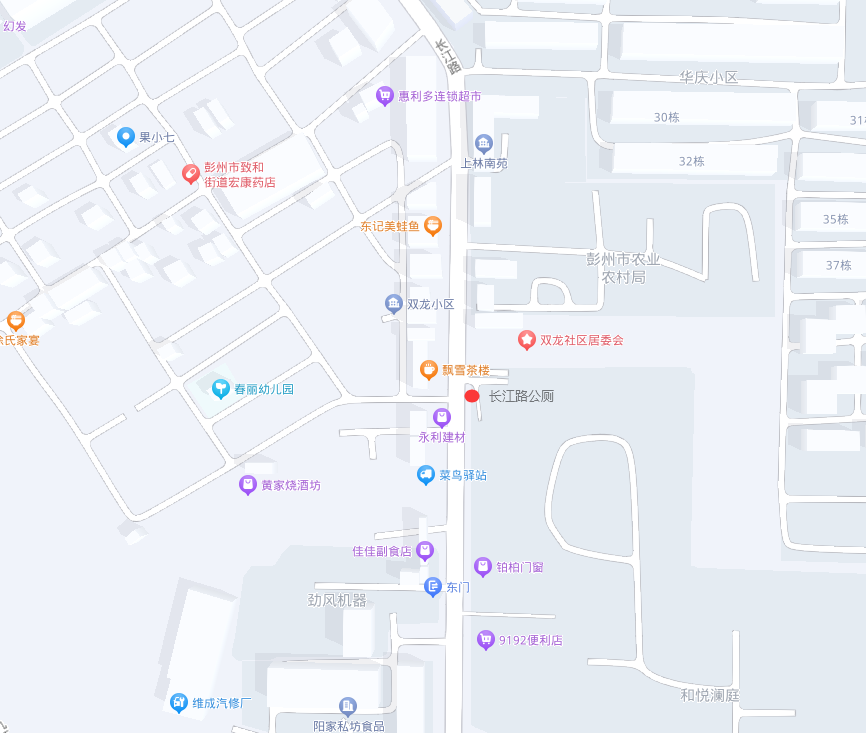The width and height of the screenshot is (866, 733).
Task: Tap the 菜鸟驿站 pickup station marker
Action: pos(426,475)
